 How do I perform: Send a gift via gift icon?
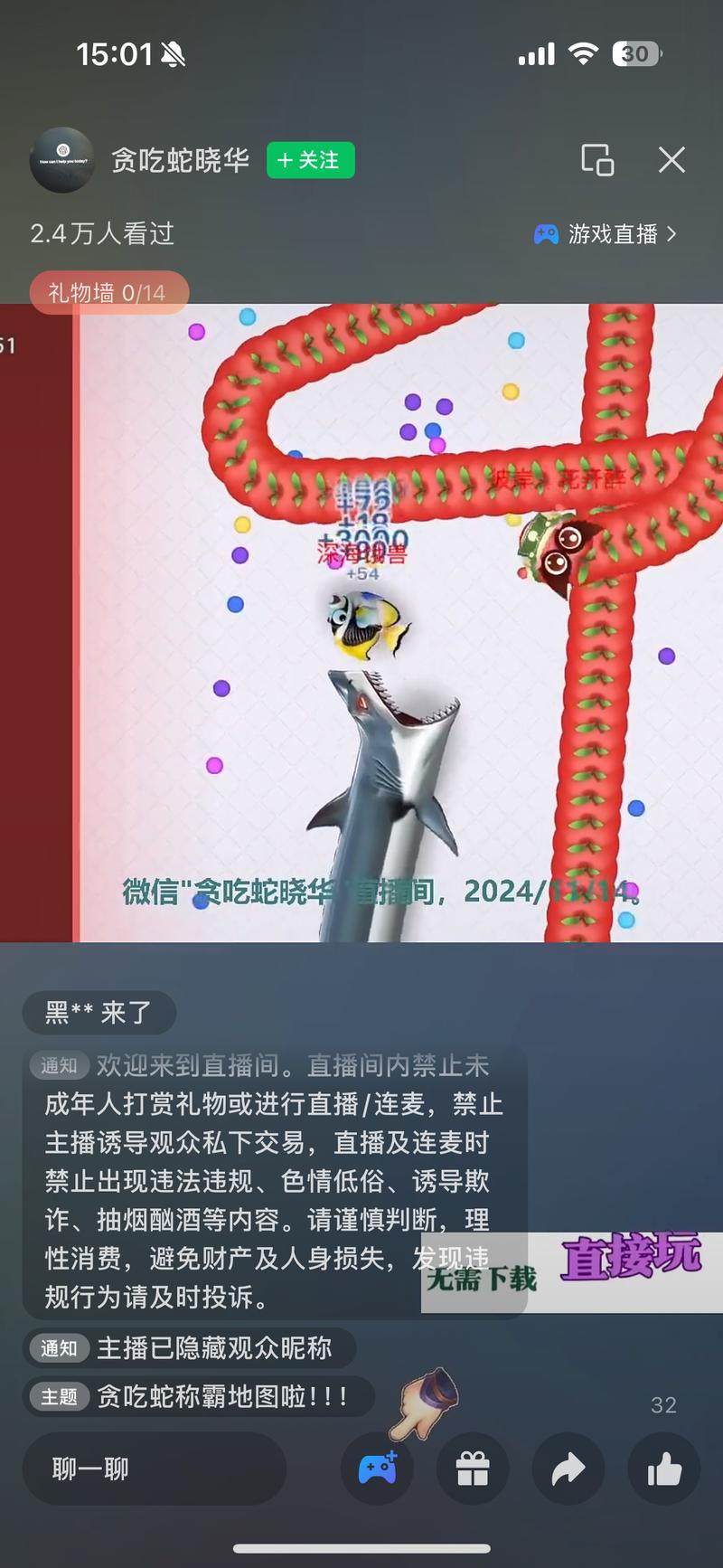click(x=473, y=1469)
